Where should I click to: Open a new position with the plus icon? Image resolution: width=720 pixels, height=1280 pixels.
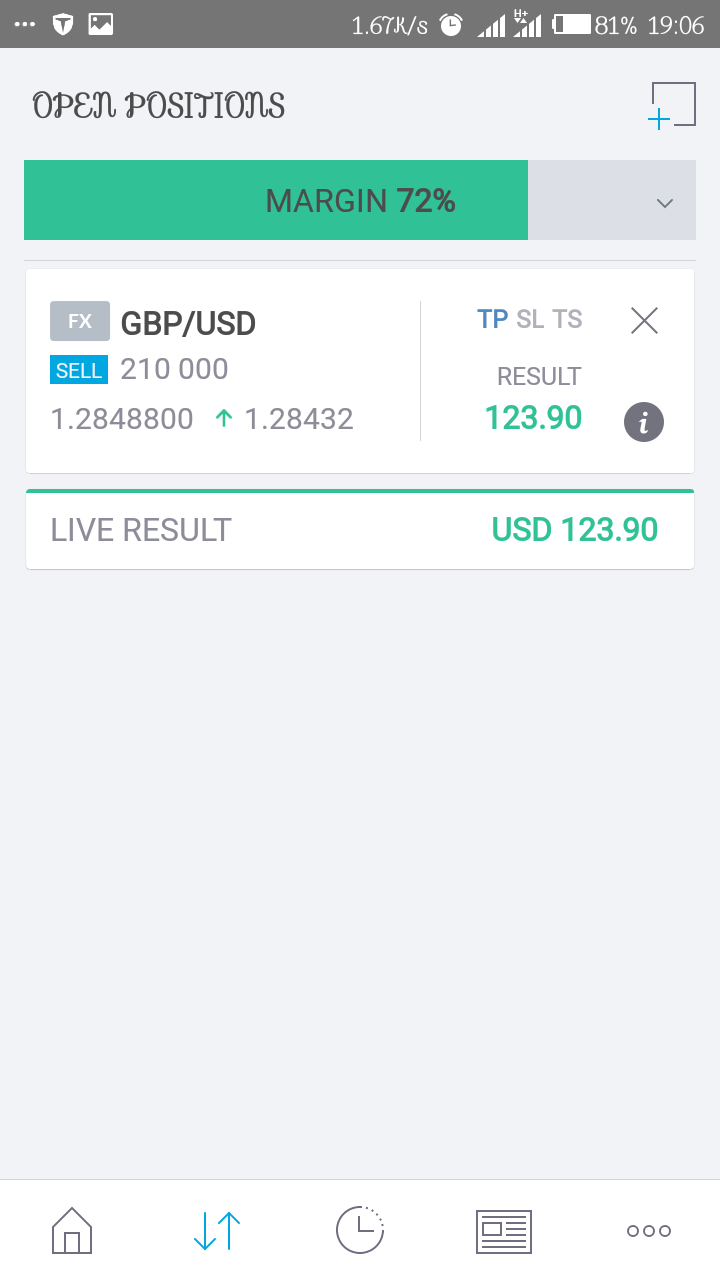point(672,106)
